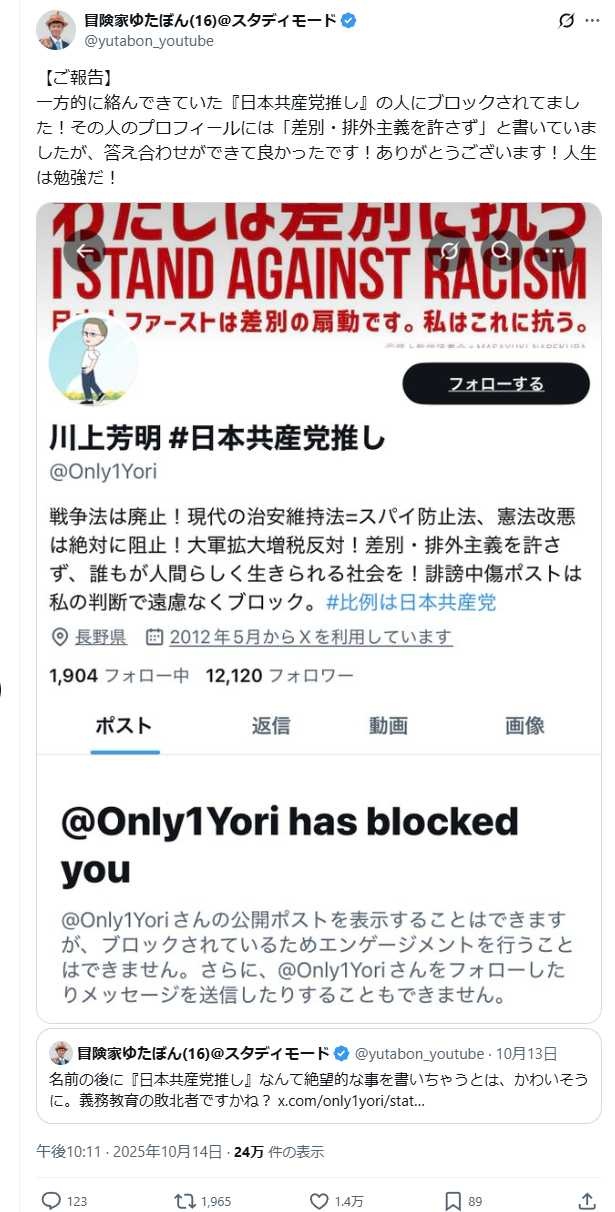This screenshot has height=1212, width=615.
Task: Repost this post
Action: click(185, 1201)
